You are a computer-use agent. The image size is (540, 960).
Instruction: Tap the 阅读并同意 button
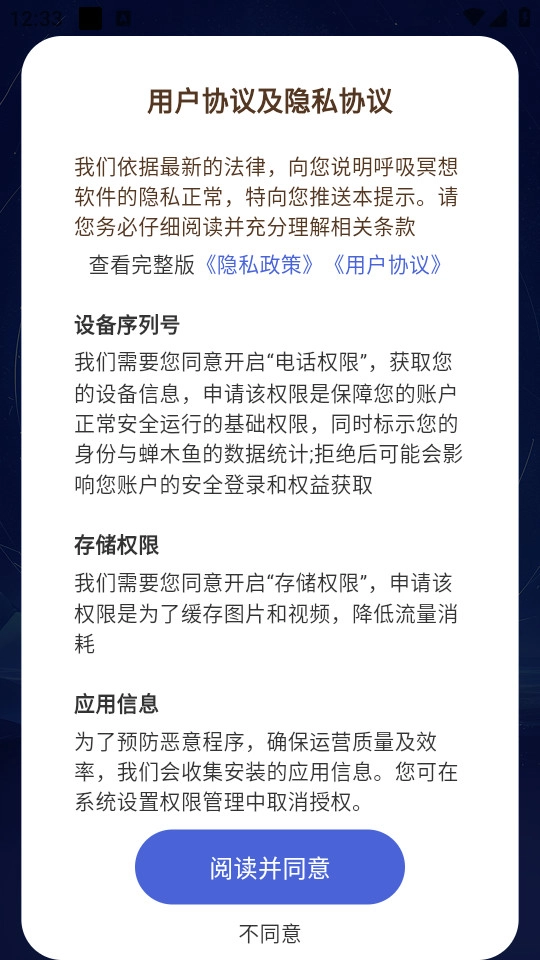click(x=269, y=867)
